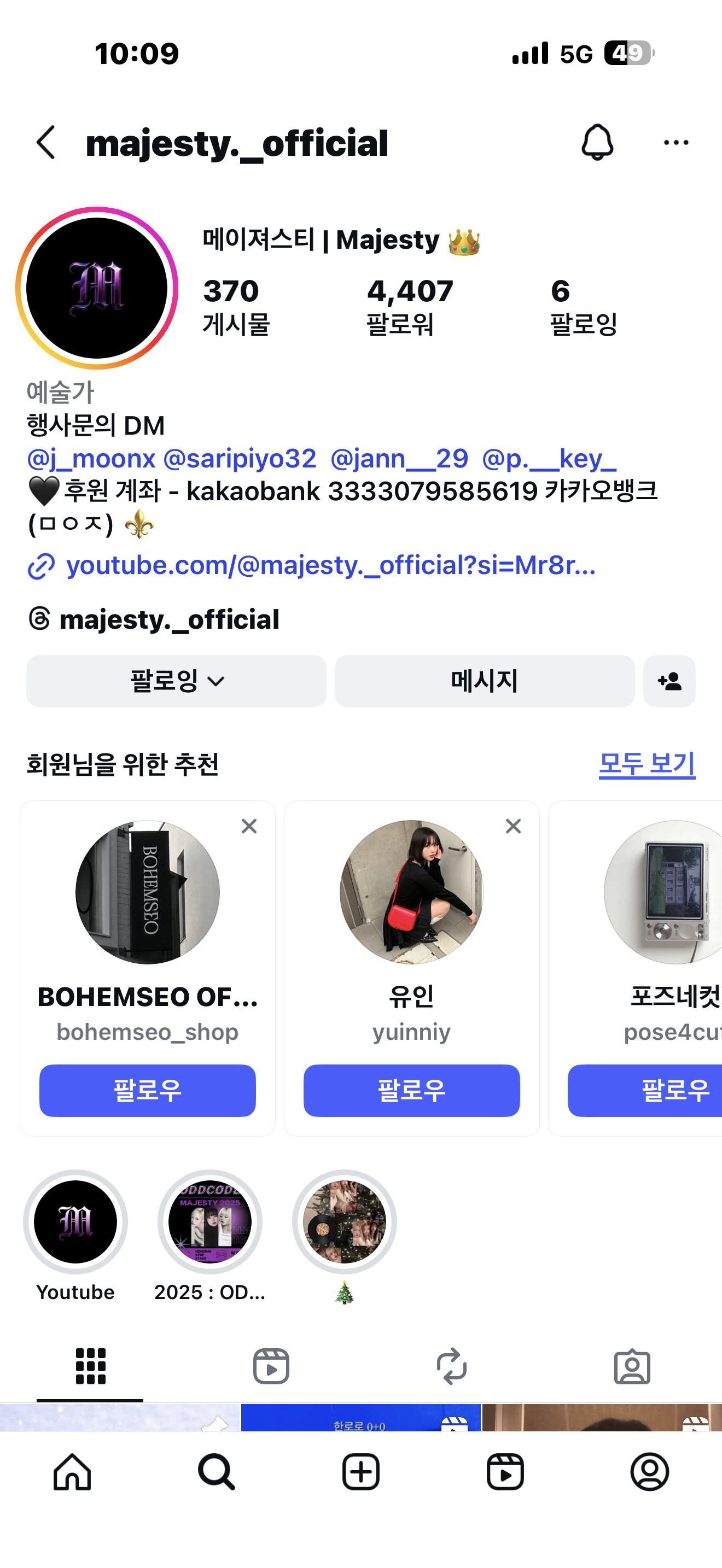Viewport: 722px width, 1568px height.
Task: Open the Youtube story highlight
Action: [x=75, y=1222]
